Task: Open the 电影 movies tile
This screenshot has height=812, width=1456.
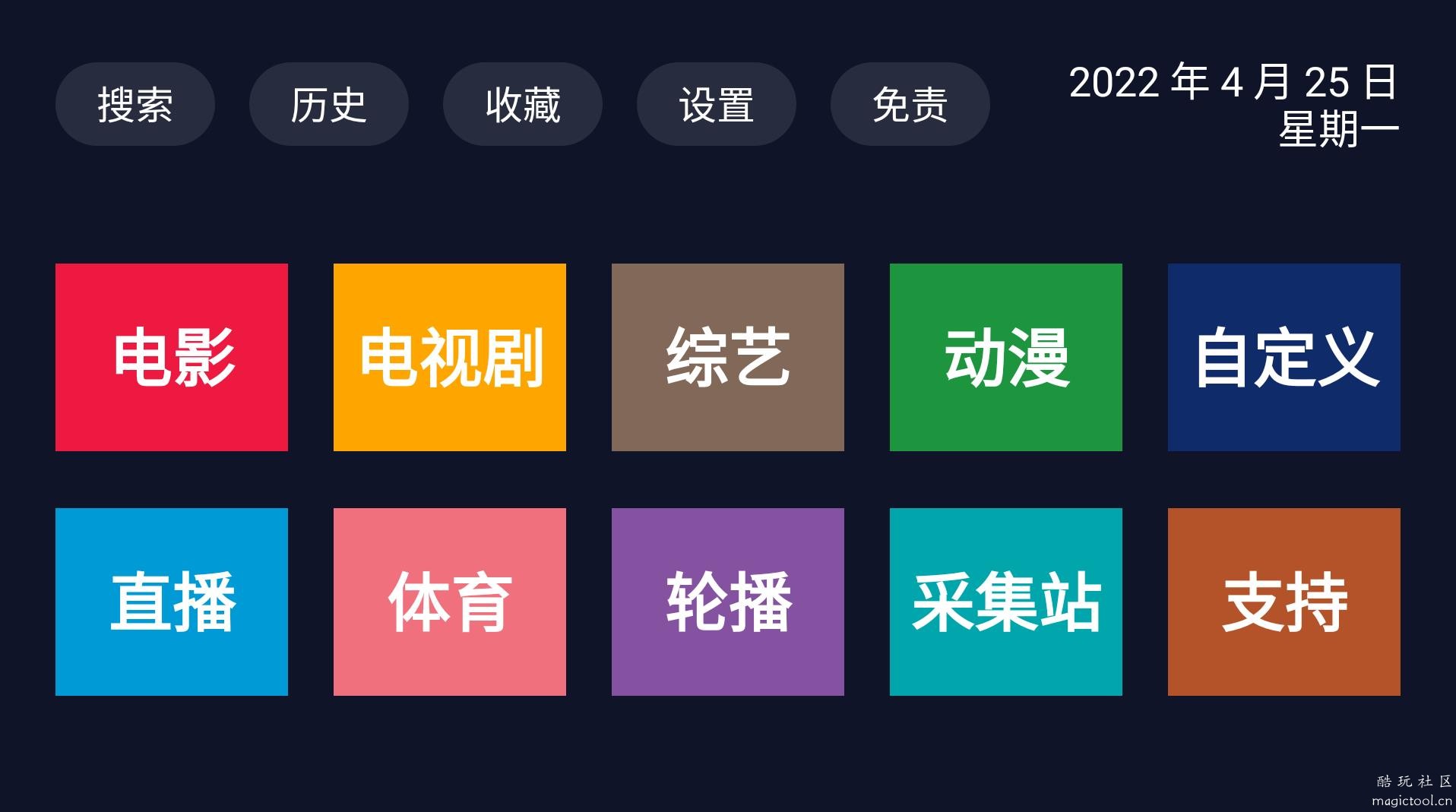Action: 172,357
